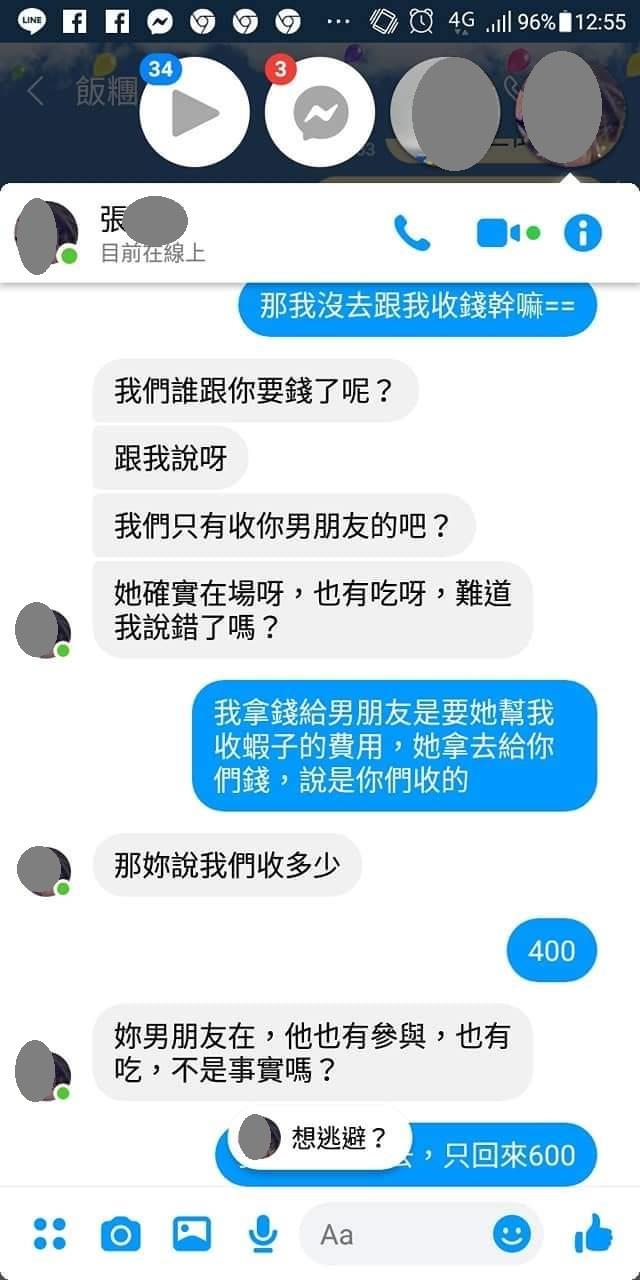Go back from the 飯糰 chat
This screenshot has width=640, height=1280.
click(x=36, y=92)
